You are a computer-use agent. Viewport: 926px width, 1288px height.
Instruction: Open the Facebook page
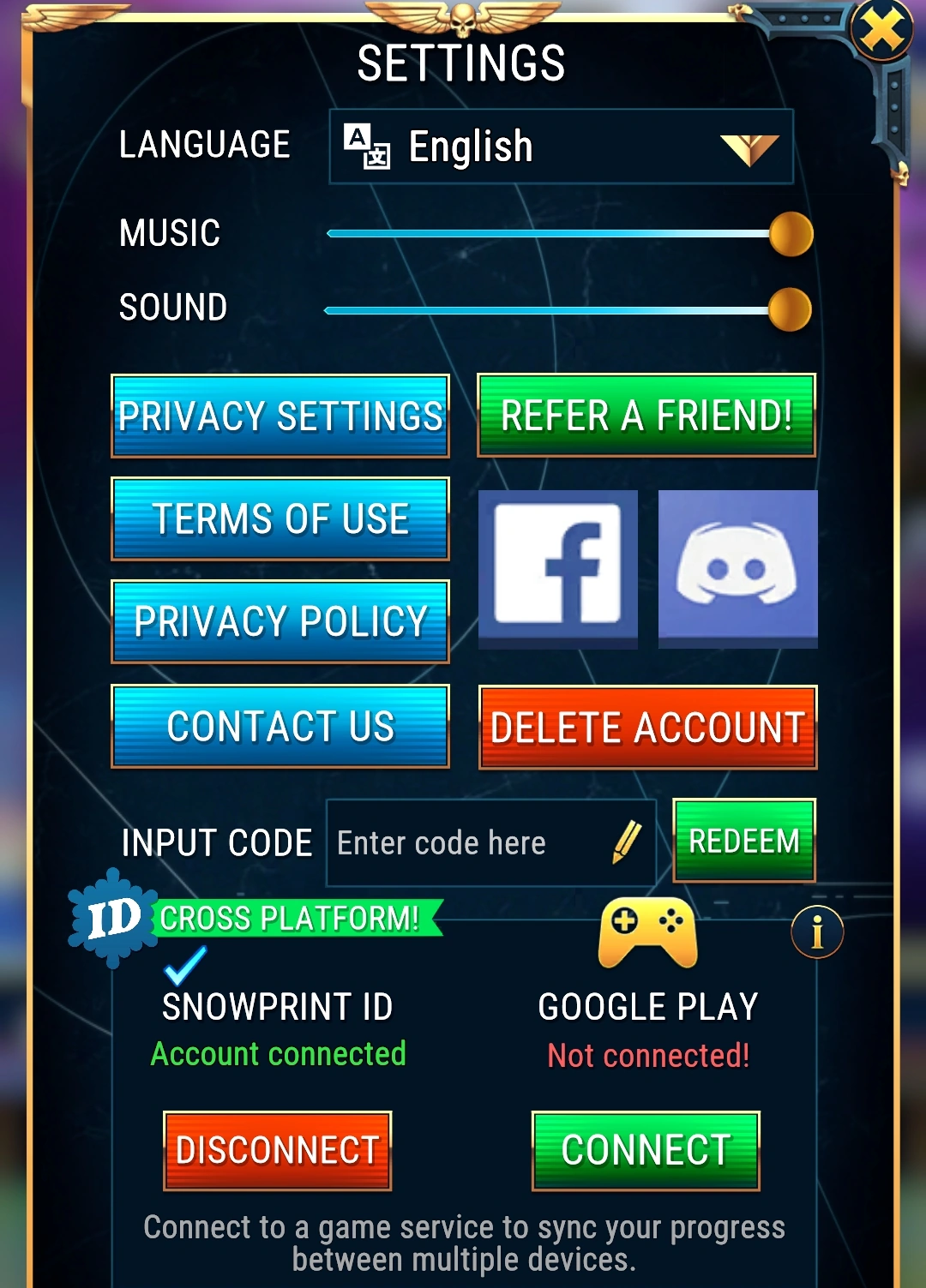point(558,566)
